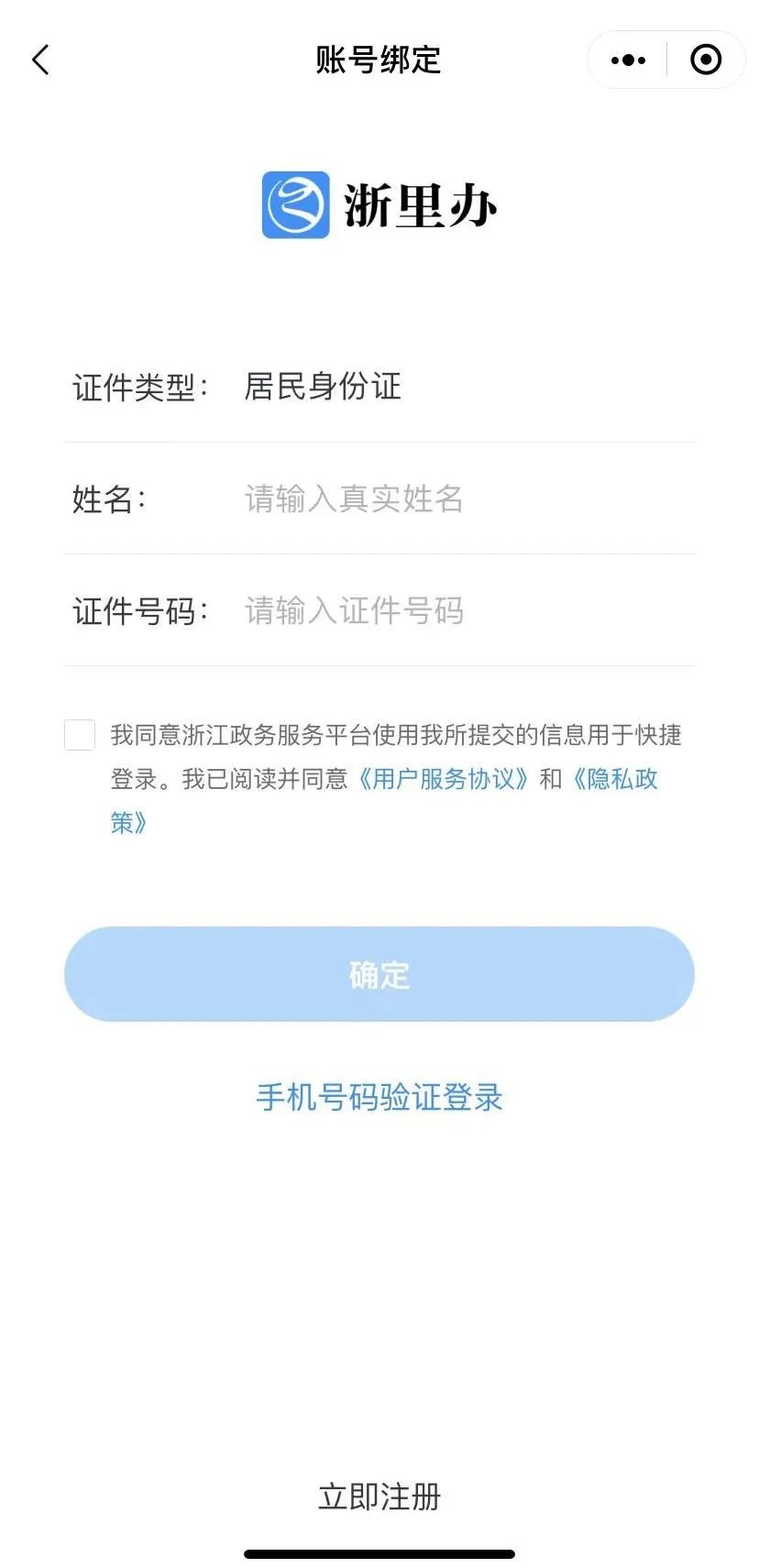Go back using the top-left arrow

(40, 60)
